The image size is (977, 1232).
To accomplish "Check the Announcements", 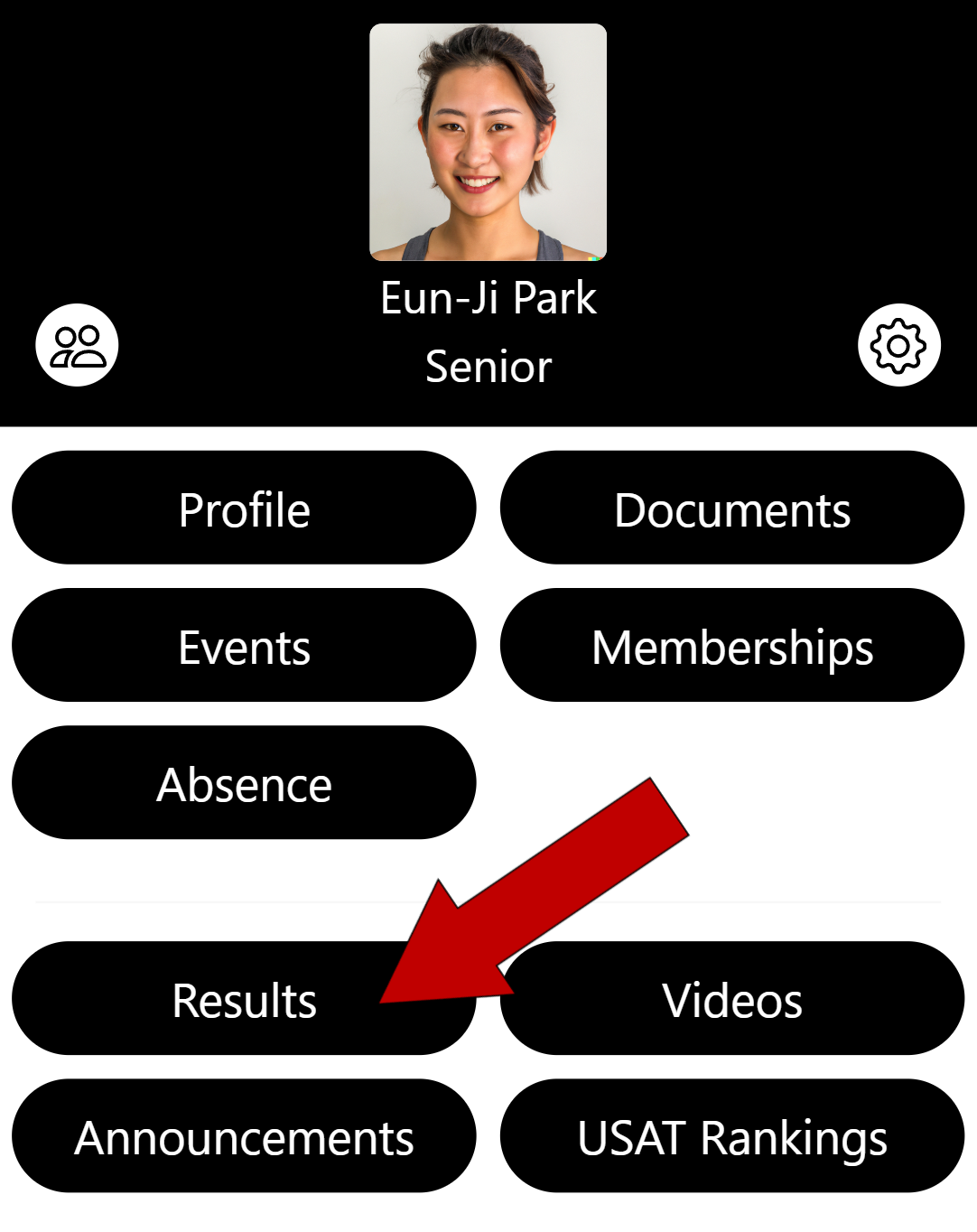I will 244,1136.
